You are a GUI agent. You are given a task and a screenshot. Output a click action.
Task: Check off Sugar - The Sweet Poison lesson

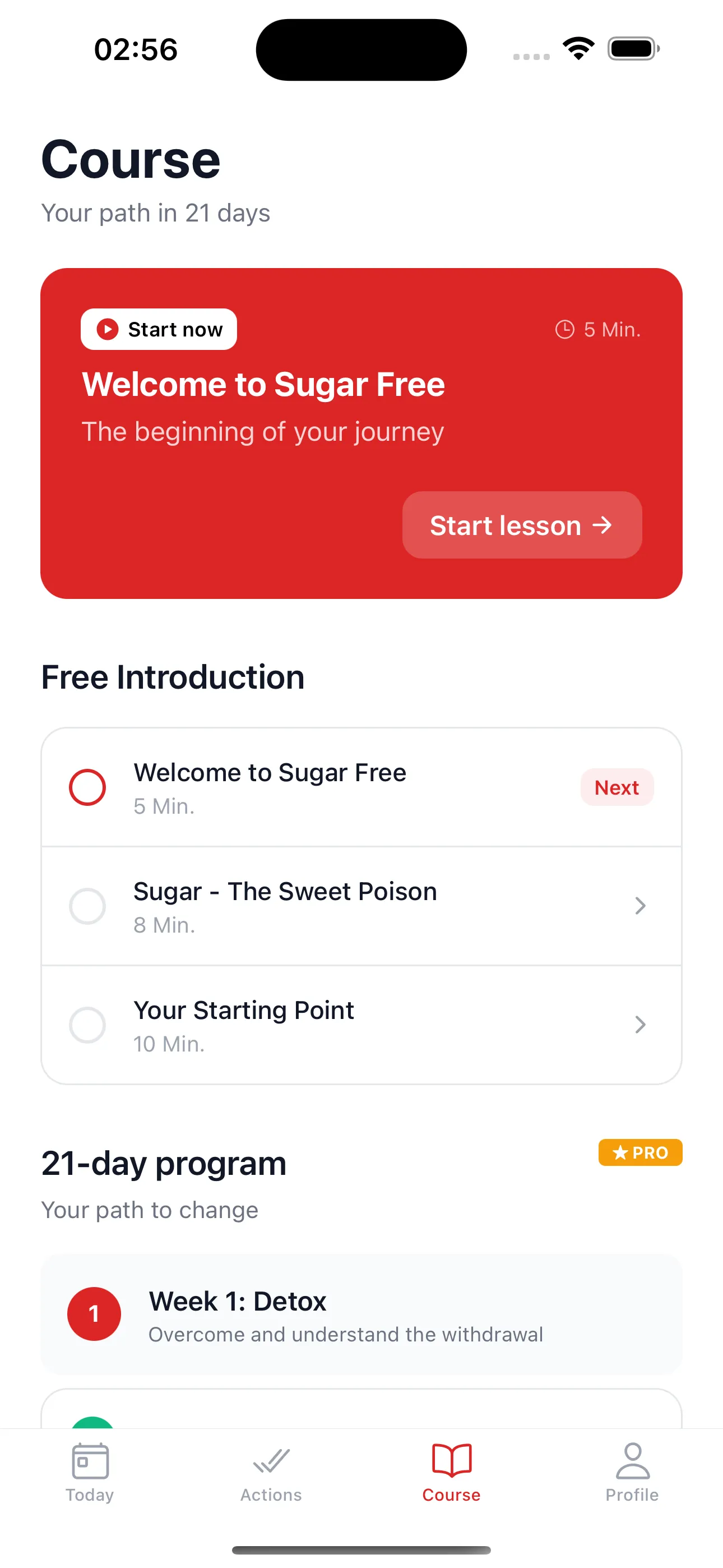[87, 906]
